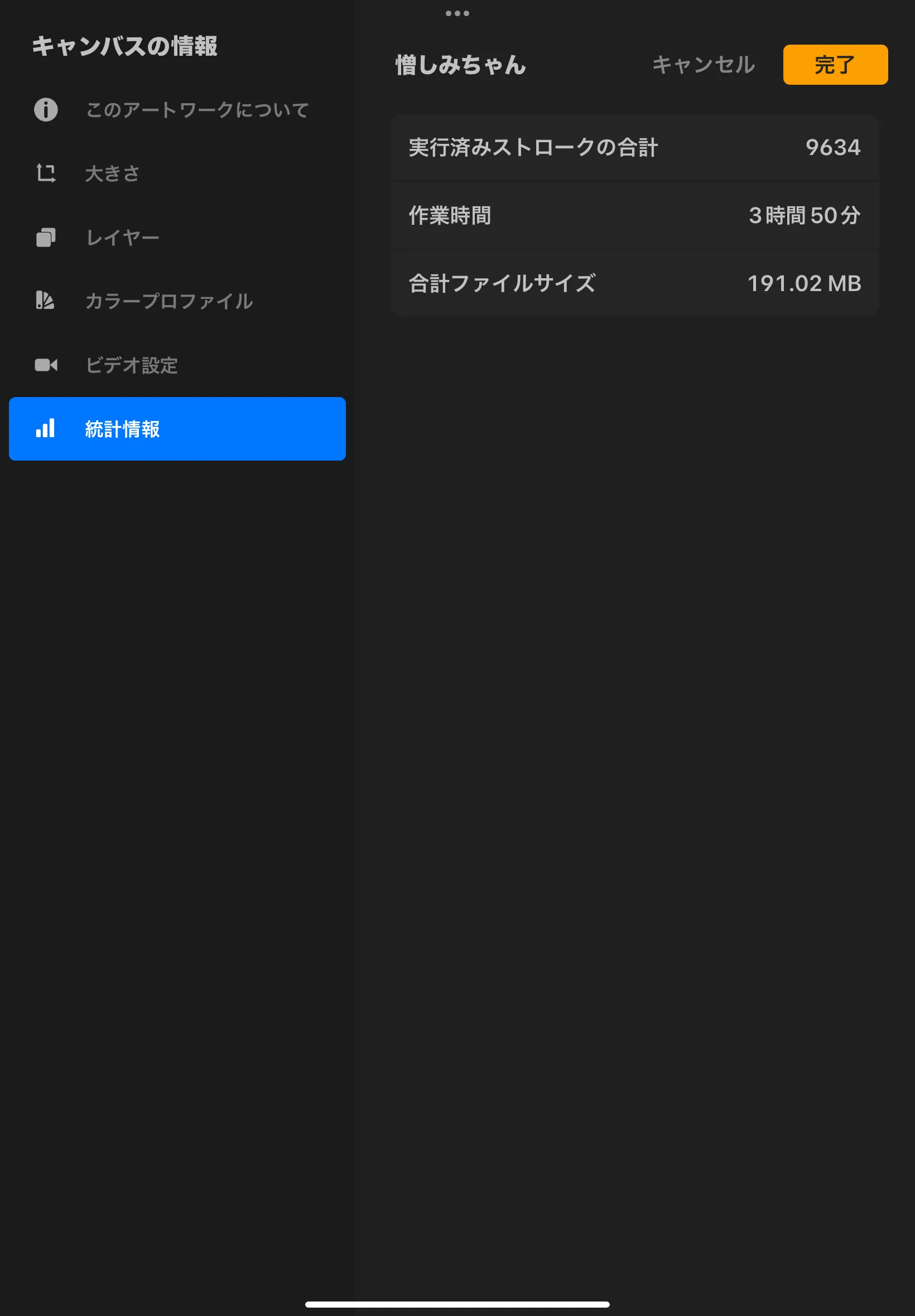
Task: Cancel with the キャンセル button
Action: click(704, 65)
